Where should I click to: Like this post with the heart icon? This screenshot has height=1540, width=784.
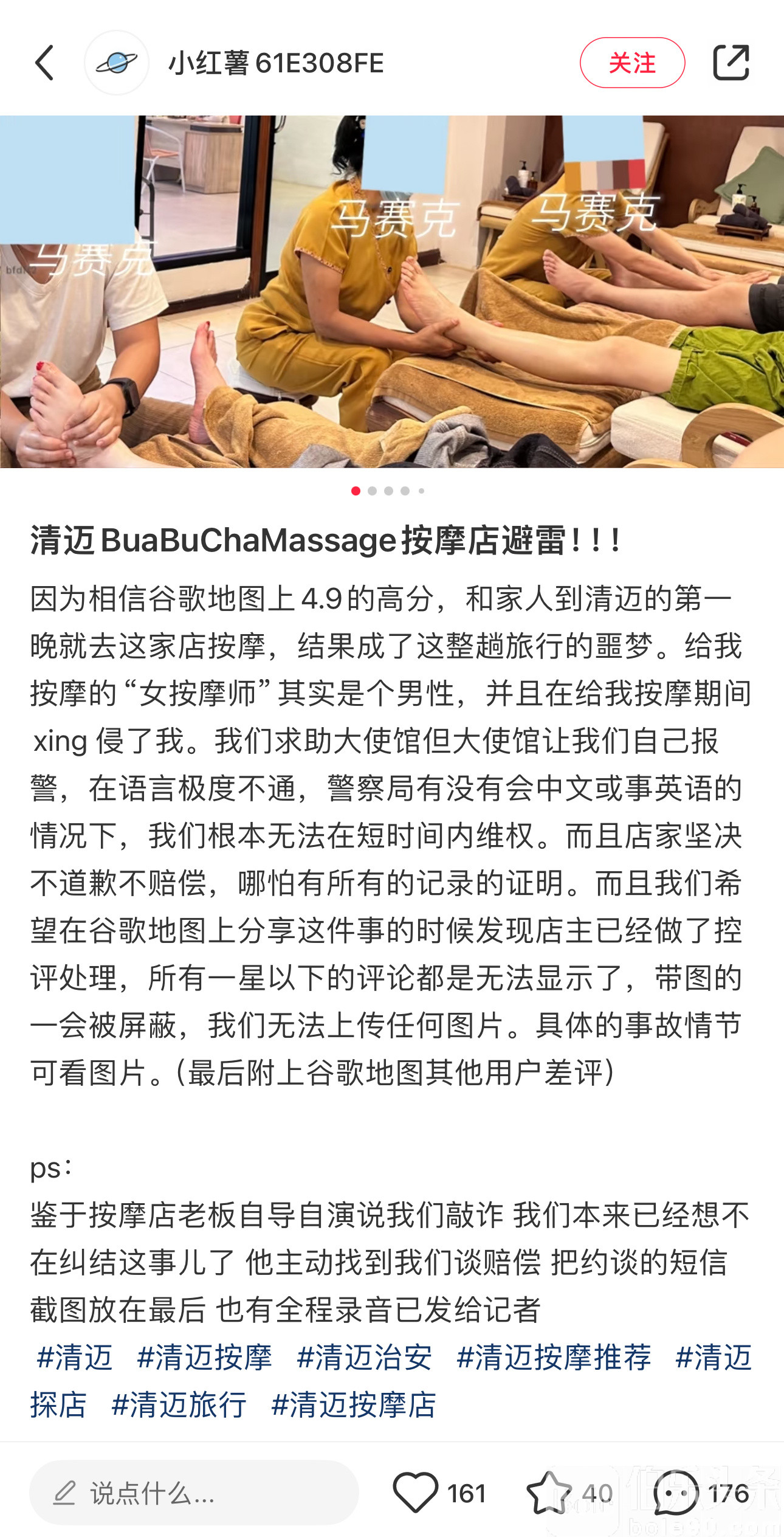[x=416, y=1493]
